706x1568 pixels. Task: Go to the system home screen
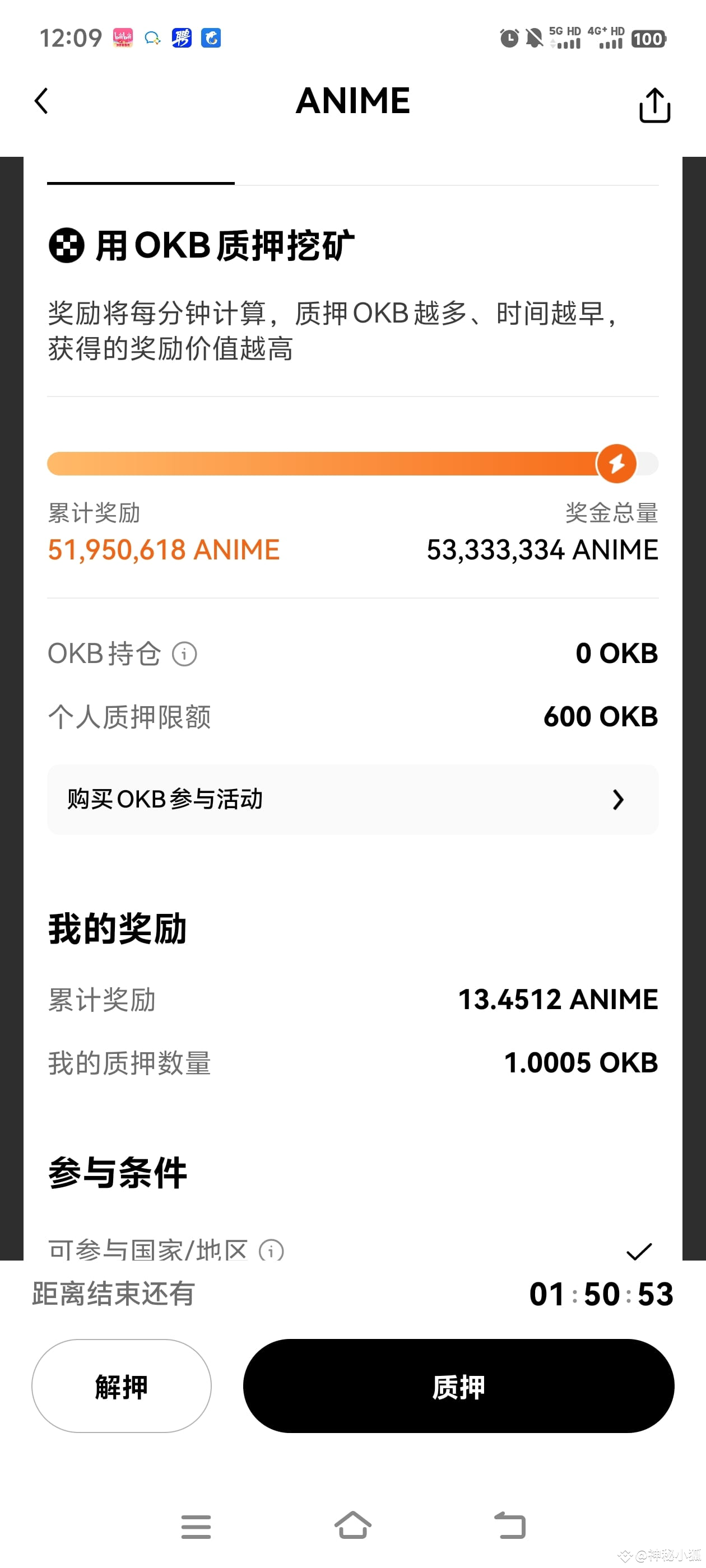tap(352, 1525)
